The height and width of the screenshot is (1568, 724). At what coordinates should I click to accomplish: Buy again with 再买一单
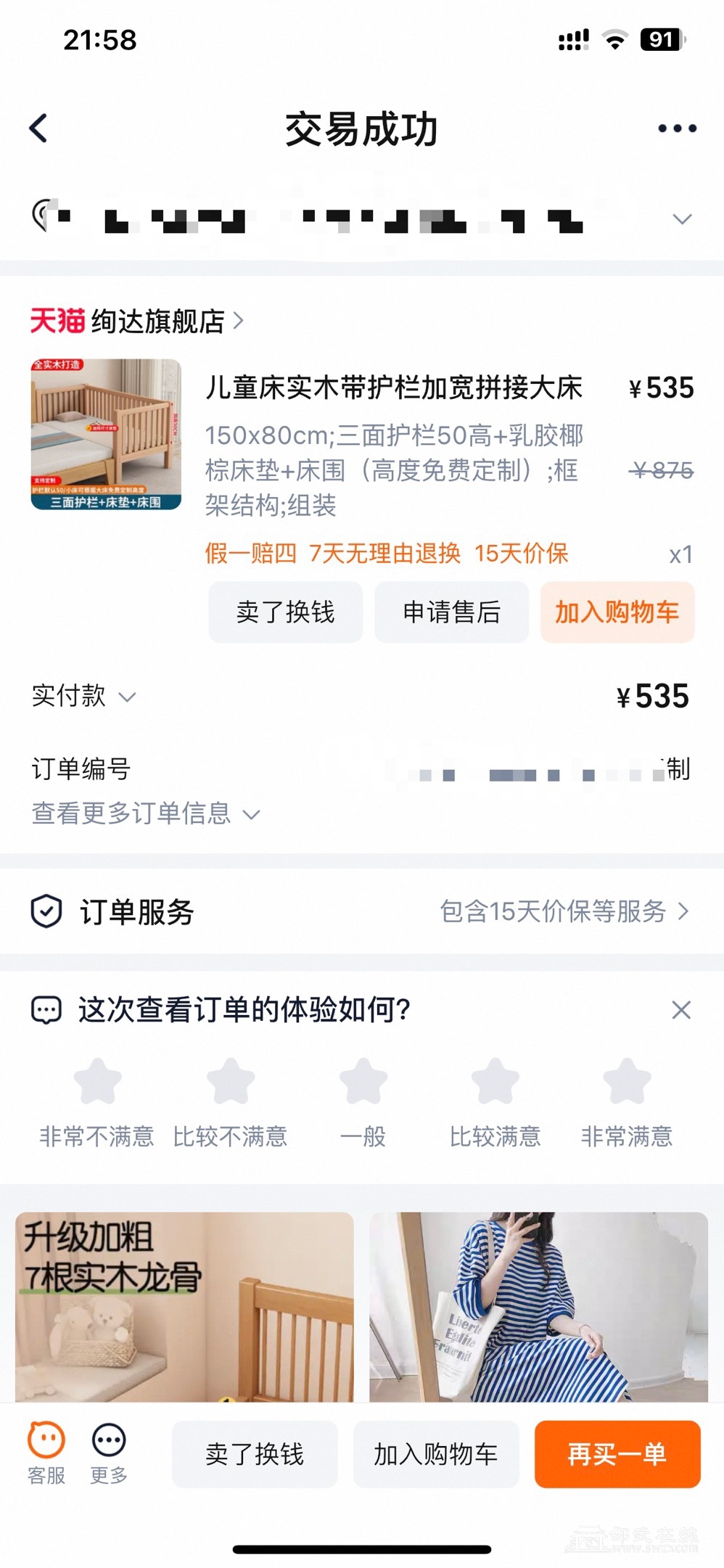(x=617, y=1455)
